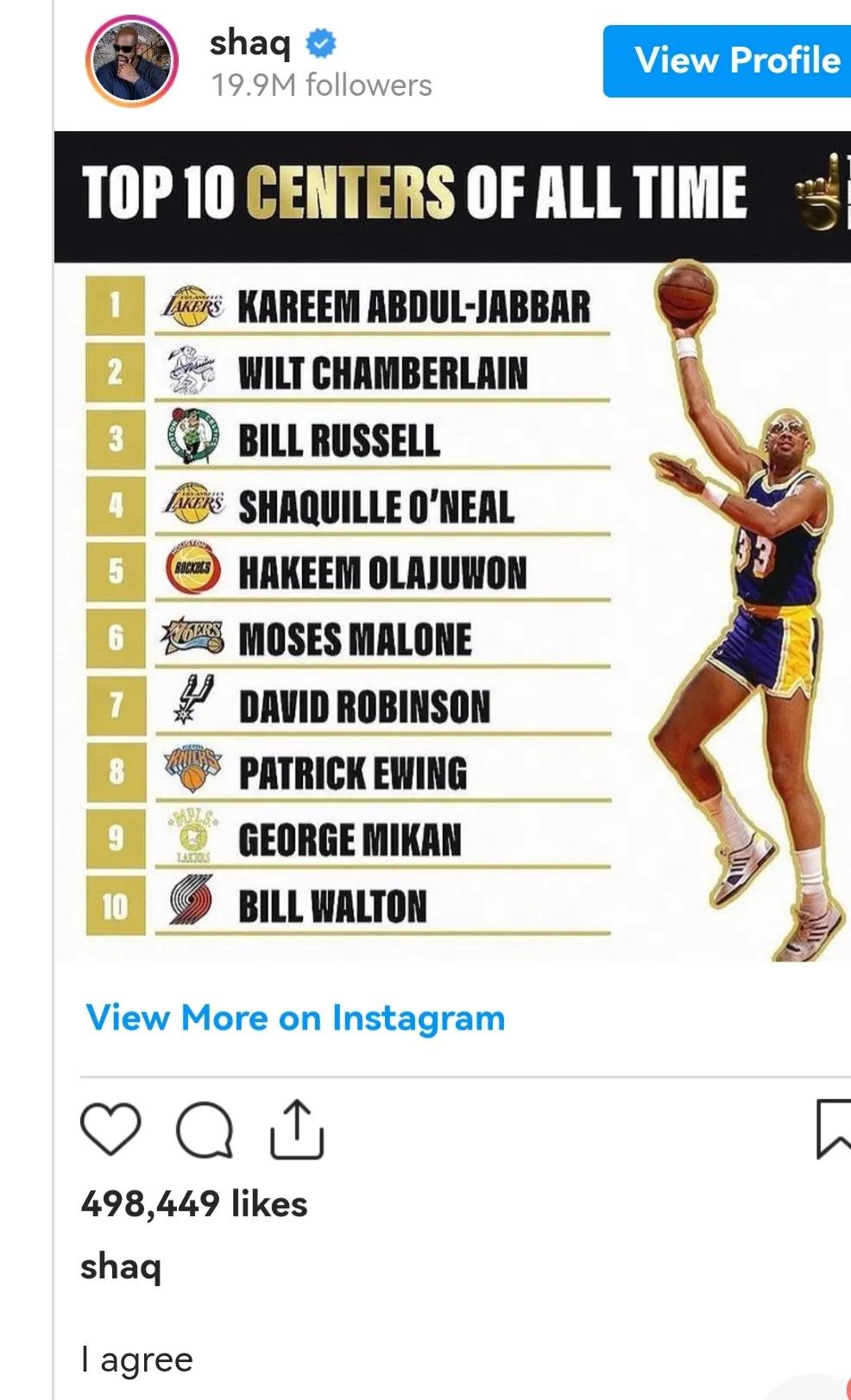This screenshot has height=1400, width=851.
Task: Like shaq's post with the heart
Action: click(110, 1130)
